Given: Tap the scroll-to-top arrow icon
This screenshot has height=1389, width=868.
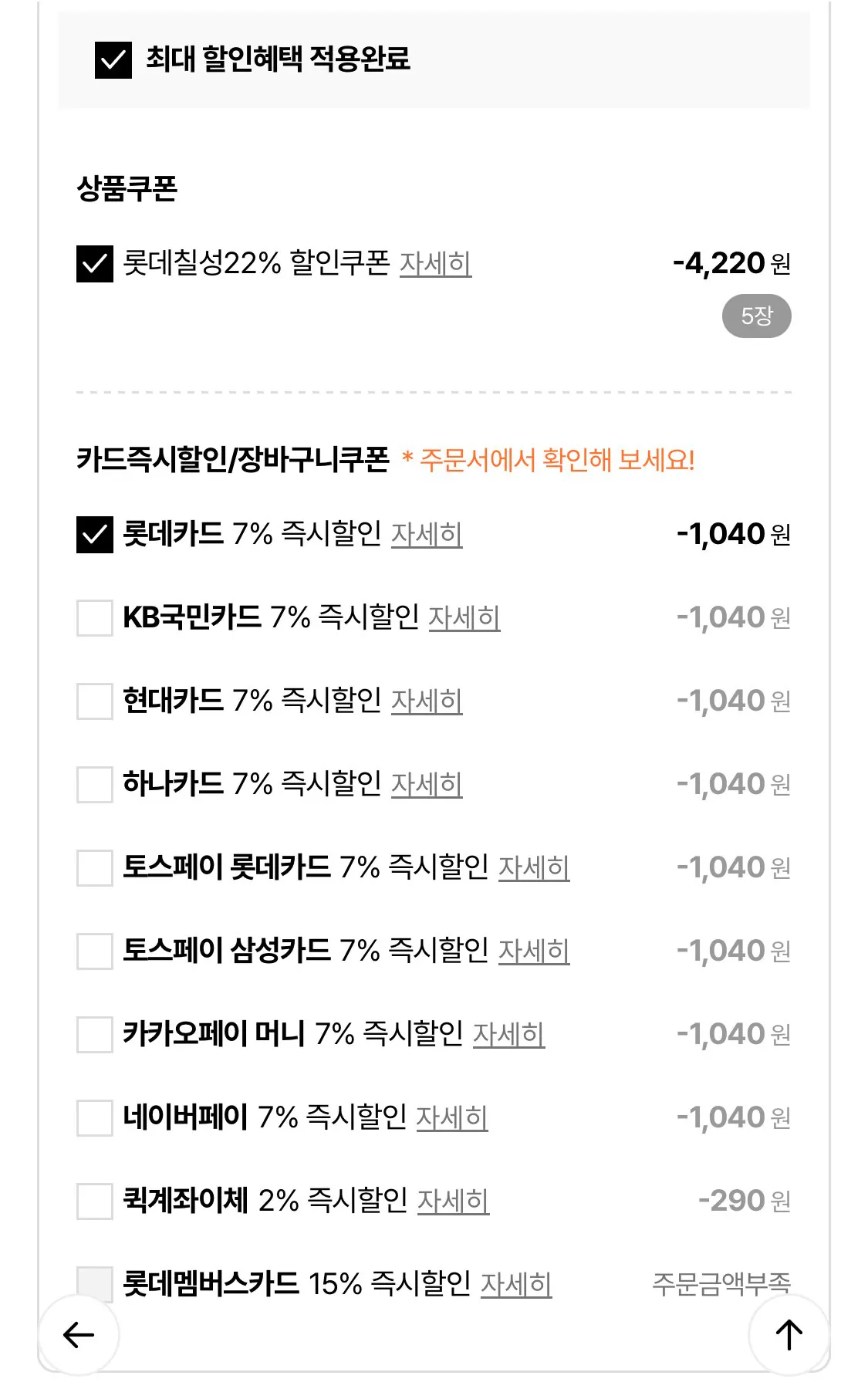Looking at the screenshot, I should pos(789,1334).
